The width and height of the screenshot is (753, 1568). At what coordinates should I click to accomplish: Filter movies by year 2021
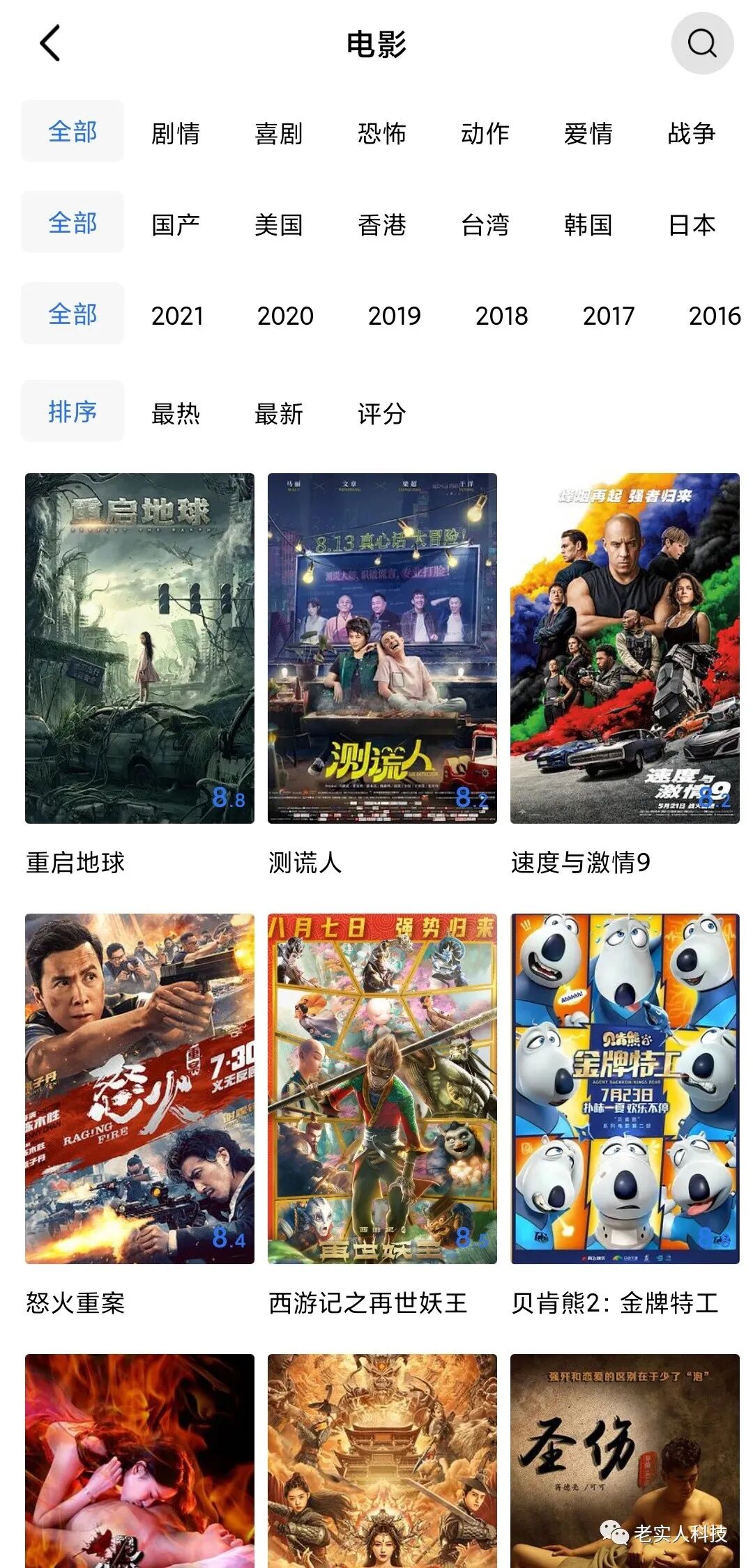coord(177,316)
